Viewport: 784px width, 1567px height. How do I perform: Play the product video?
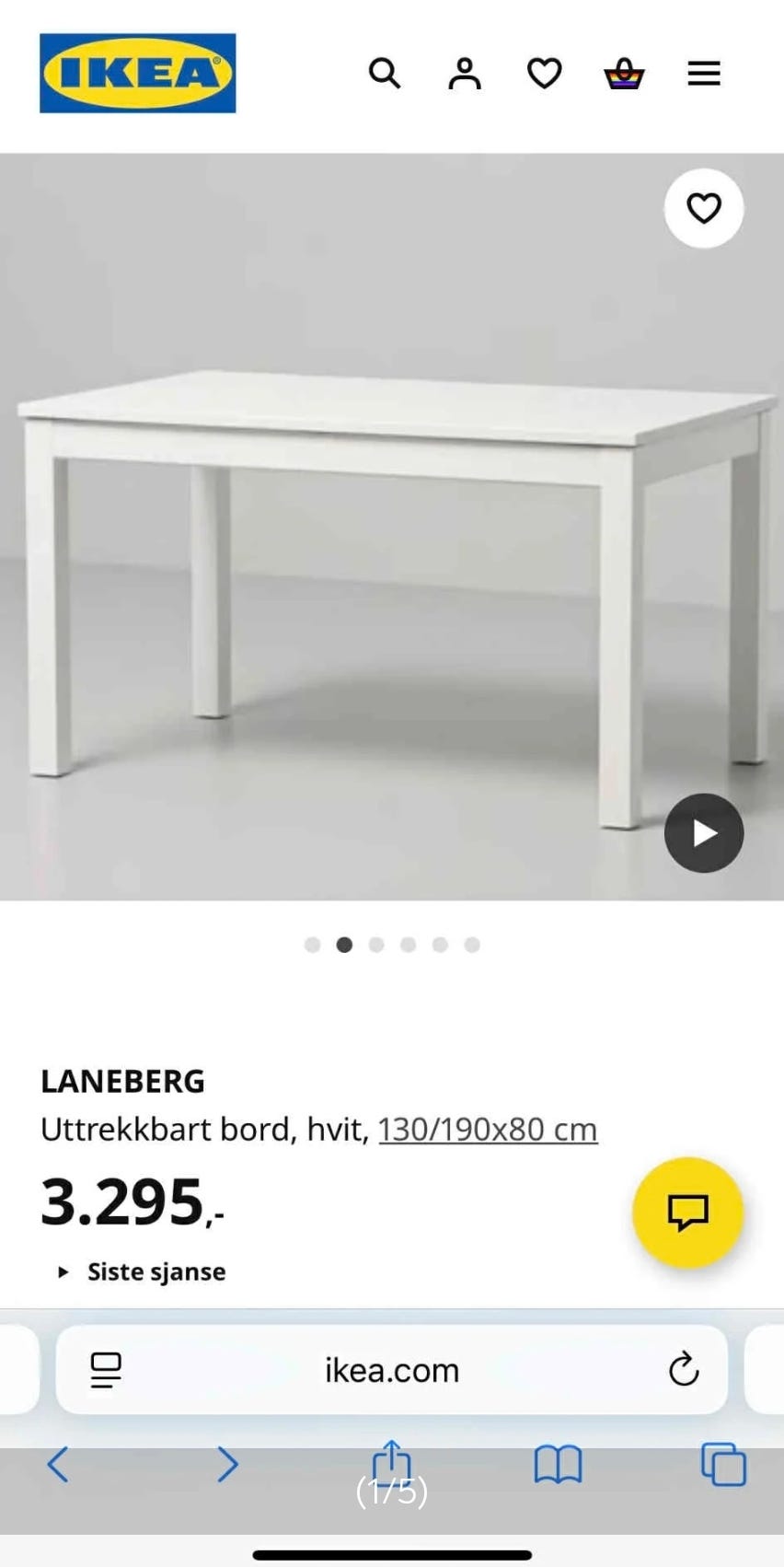pyautogui.click(x=704, y=833)
